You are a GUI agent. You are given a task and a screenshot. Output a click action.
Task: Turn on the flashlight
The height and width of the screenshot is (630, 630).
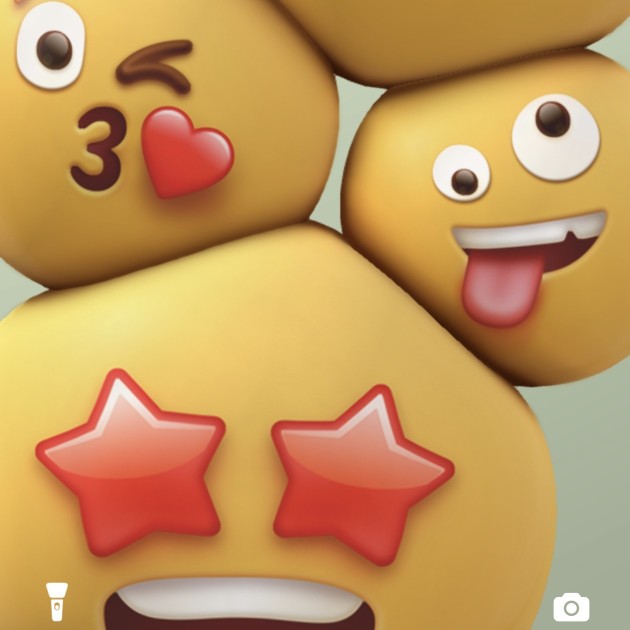click(57, 602)
